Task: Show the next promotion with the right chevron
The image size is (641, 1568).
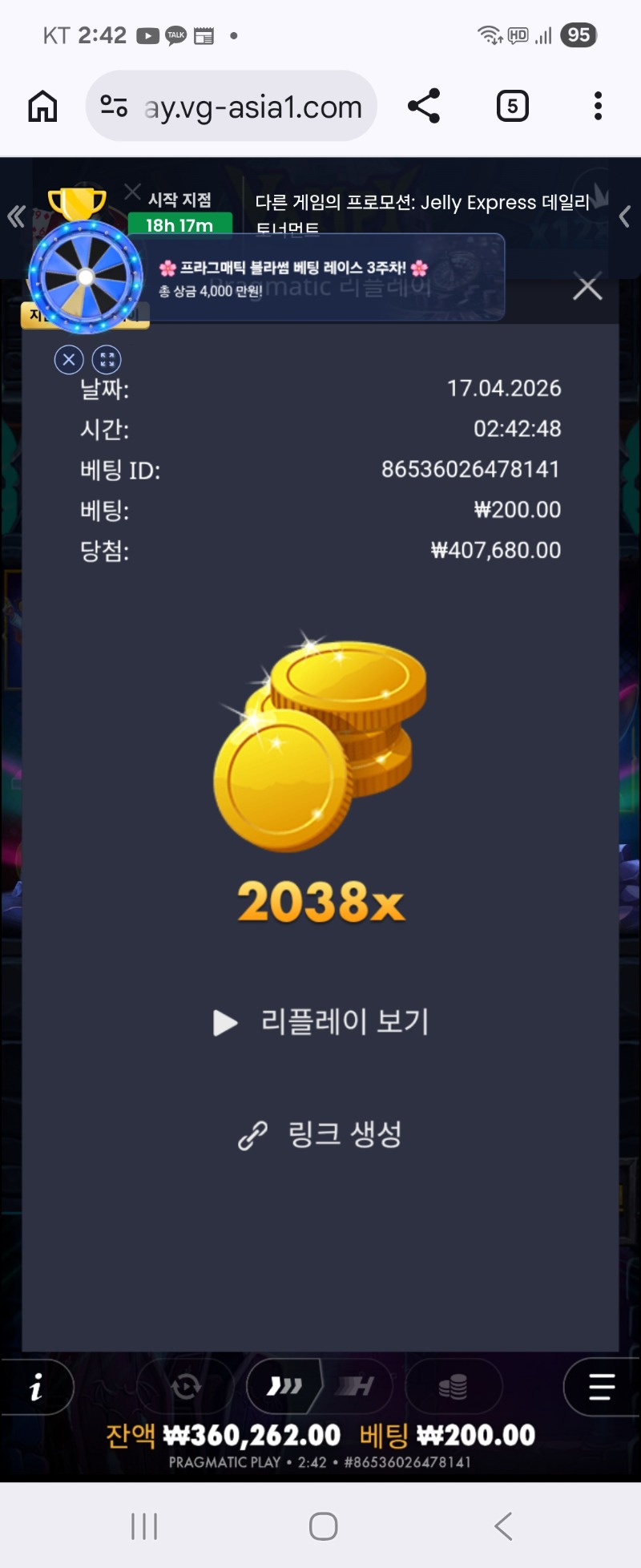Action: (x=625, y=216)
